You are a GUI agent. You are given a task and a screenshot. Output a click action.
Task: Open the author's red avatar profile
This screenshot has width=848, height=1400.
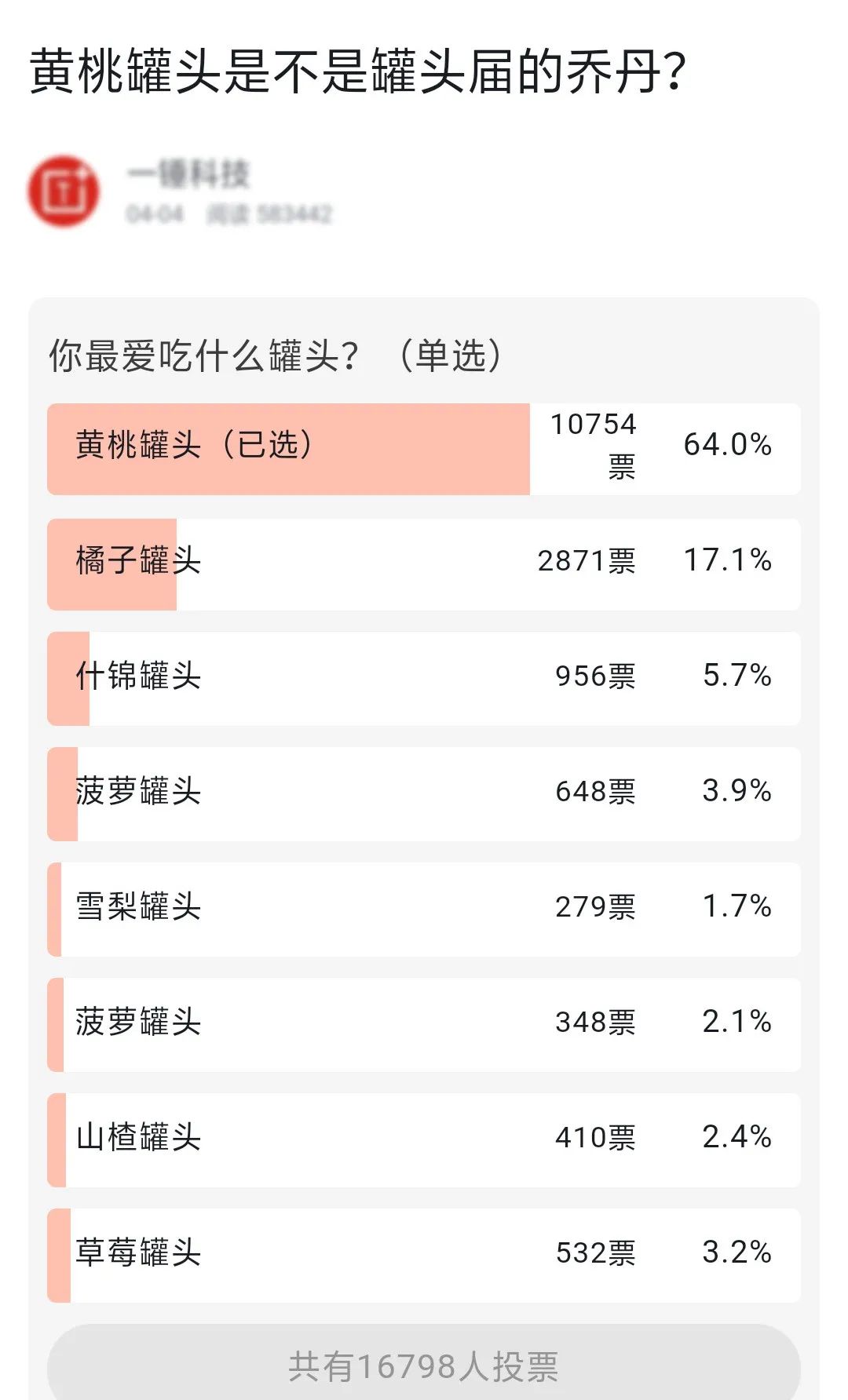coord(64,191)
